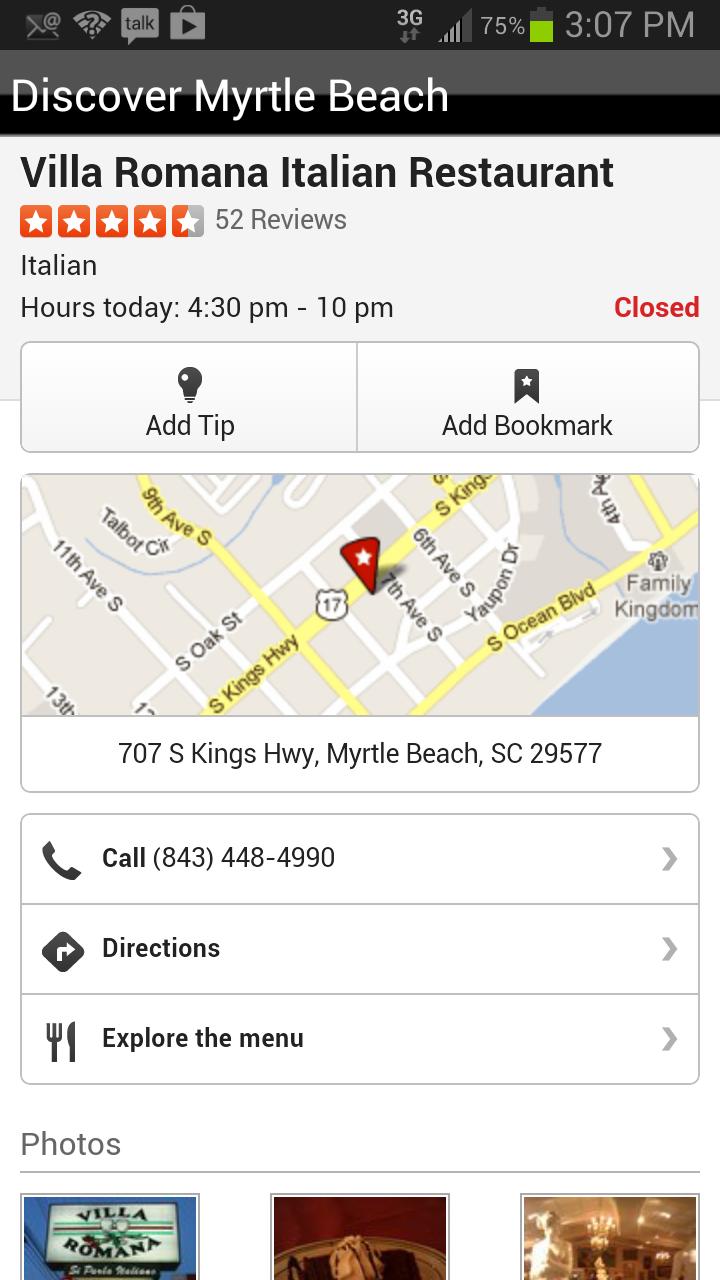Tap the lightbulb icon to add a tip
The width and height of the screenshot is (720, 1280).
point(189,385)
